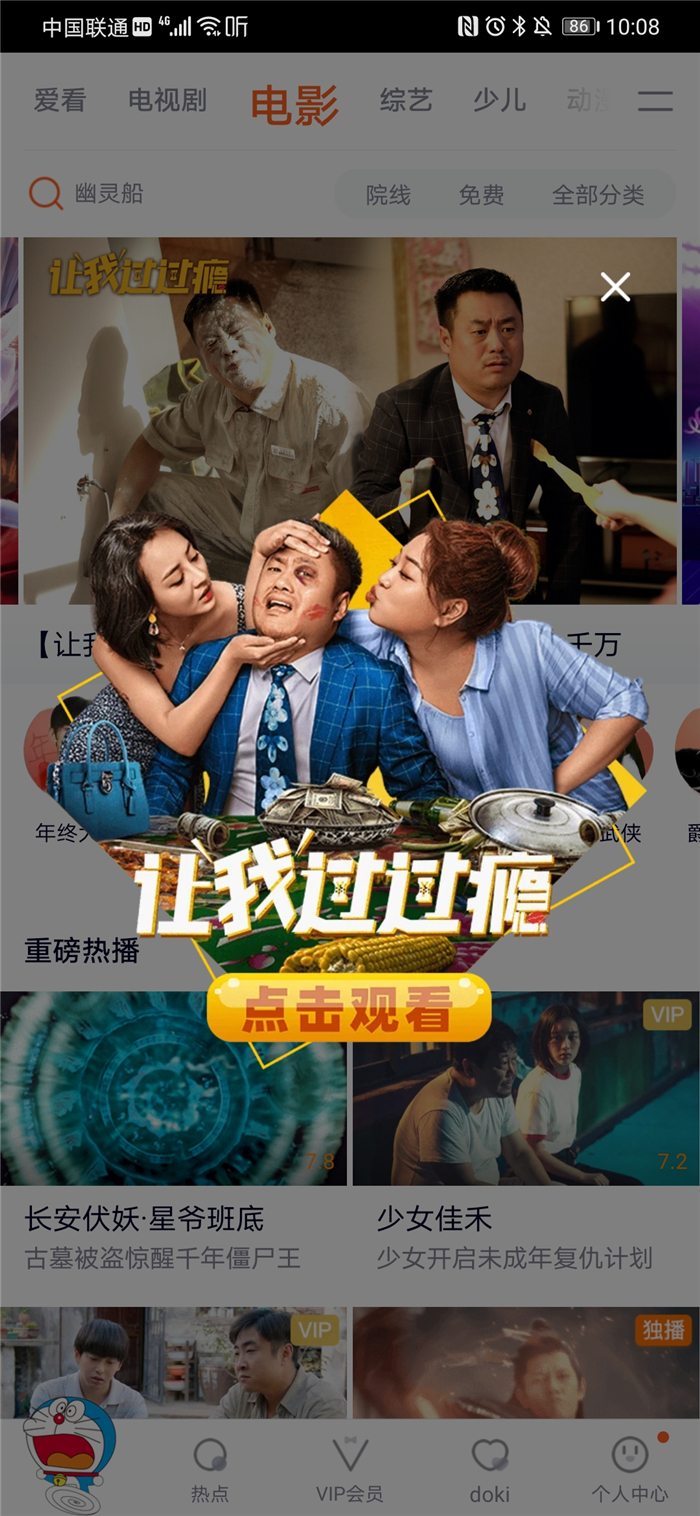The height and width of the screenshot is (1516, 700).
Task: Switch to the 电视剧 tab
Action: pyautogui.click(x=167, y=101)
